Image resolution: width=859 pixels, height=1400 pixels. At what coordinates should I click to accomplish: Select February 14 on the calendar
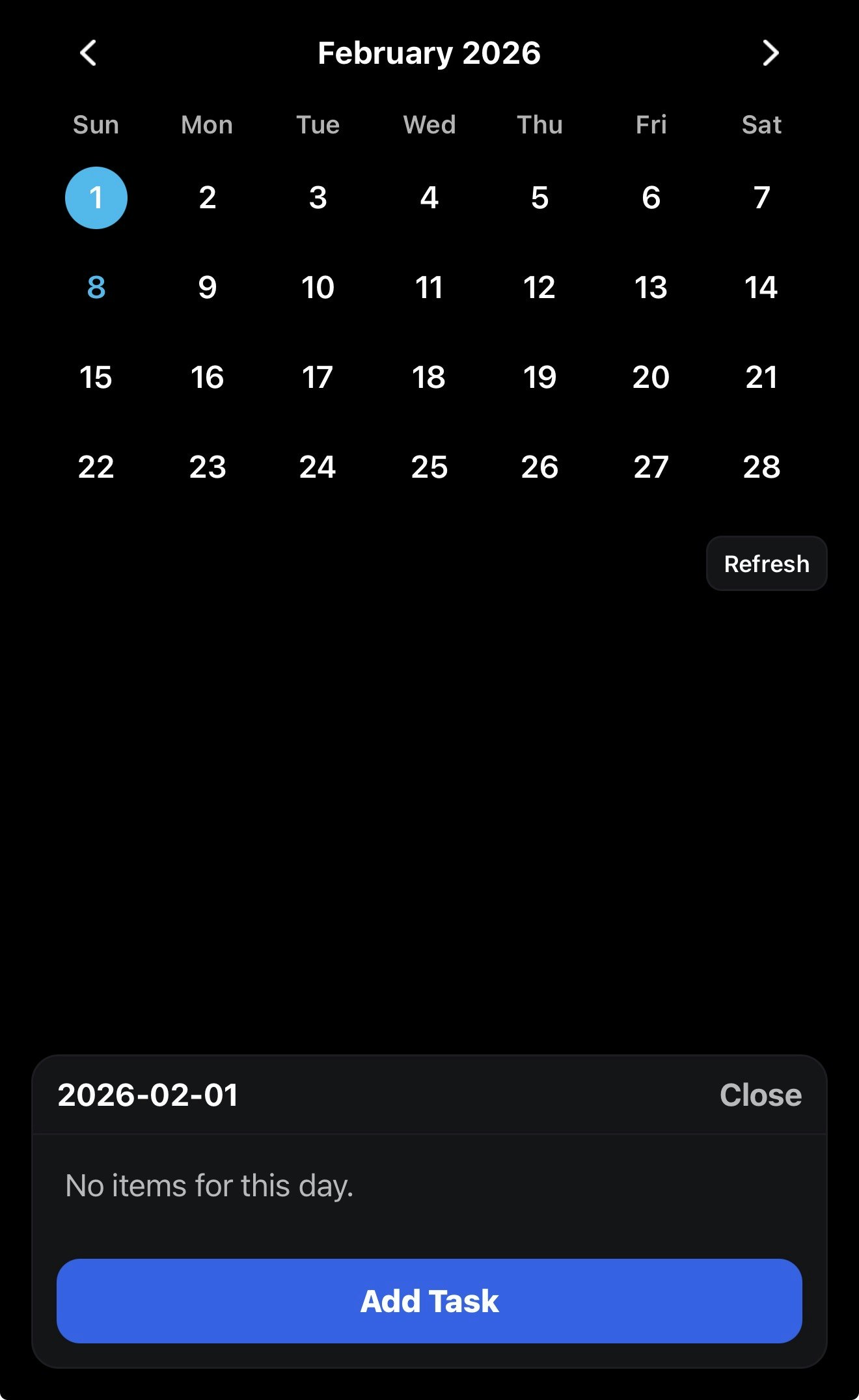click(761, 287)
